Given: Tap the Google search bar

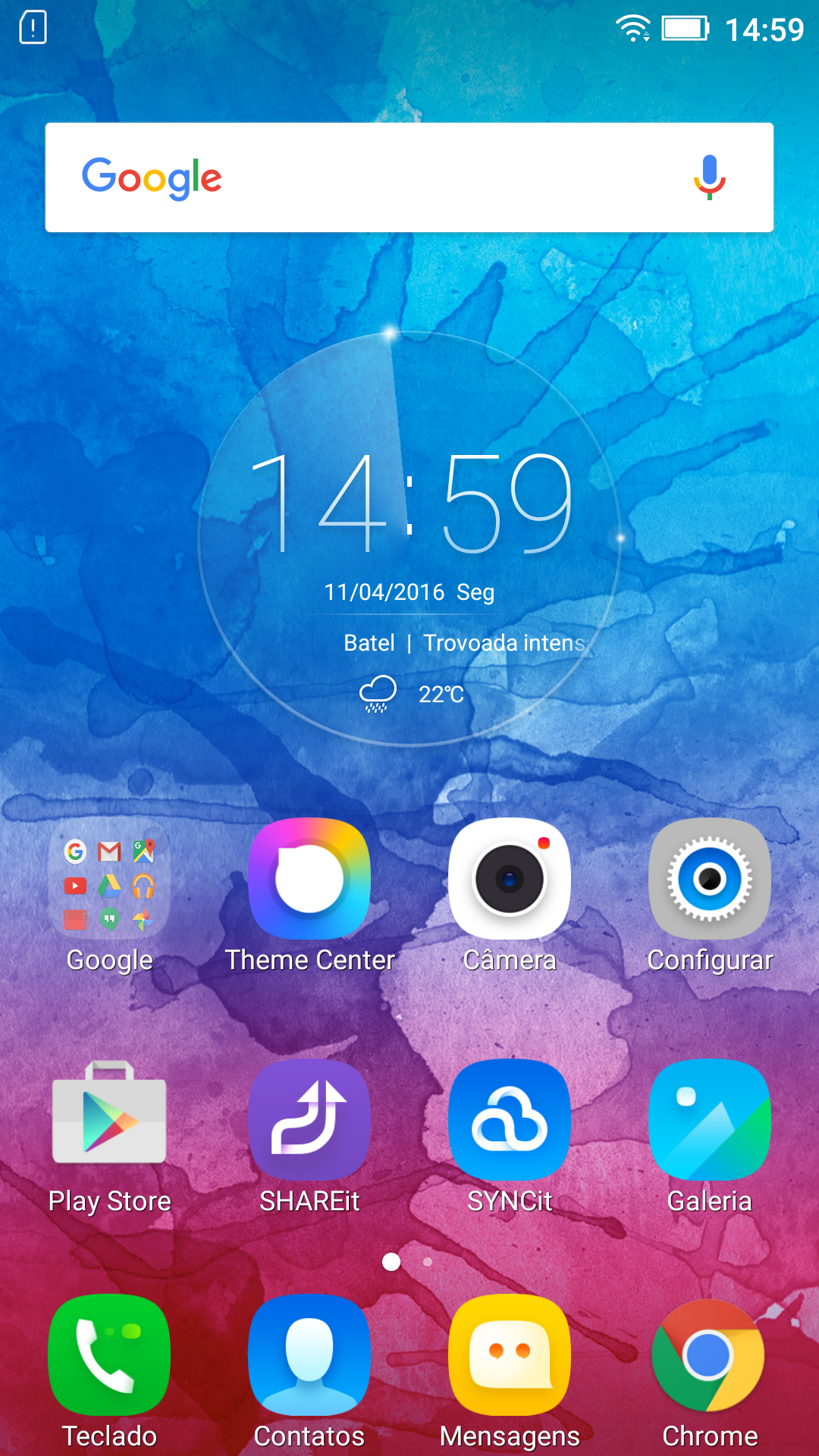Looking at the screenshot, I should [379, 177].
